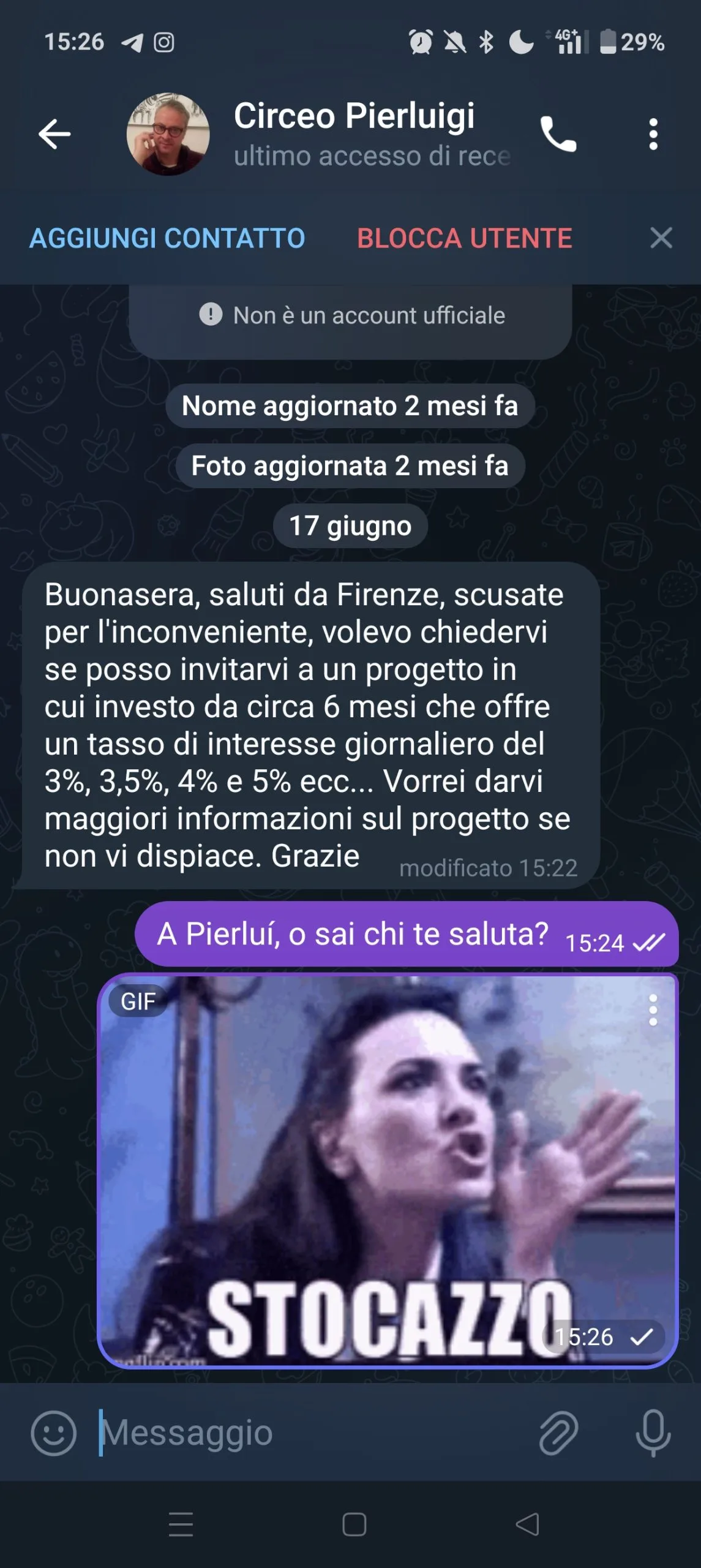Tap the microphone to record voice
The width and height of the screenshot is (701, 1568).
(x=653, y=1433)
